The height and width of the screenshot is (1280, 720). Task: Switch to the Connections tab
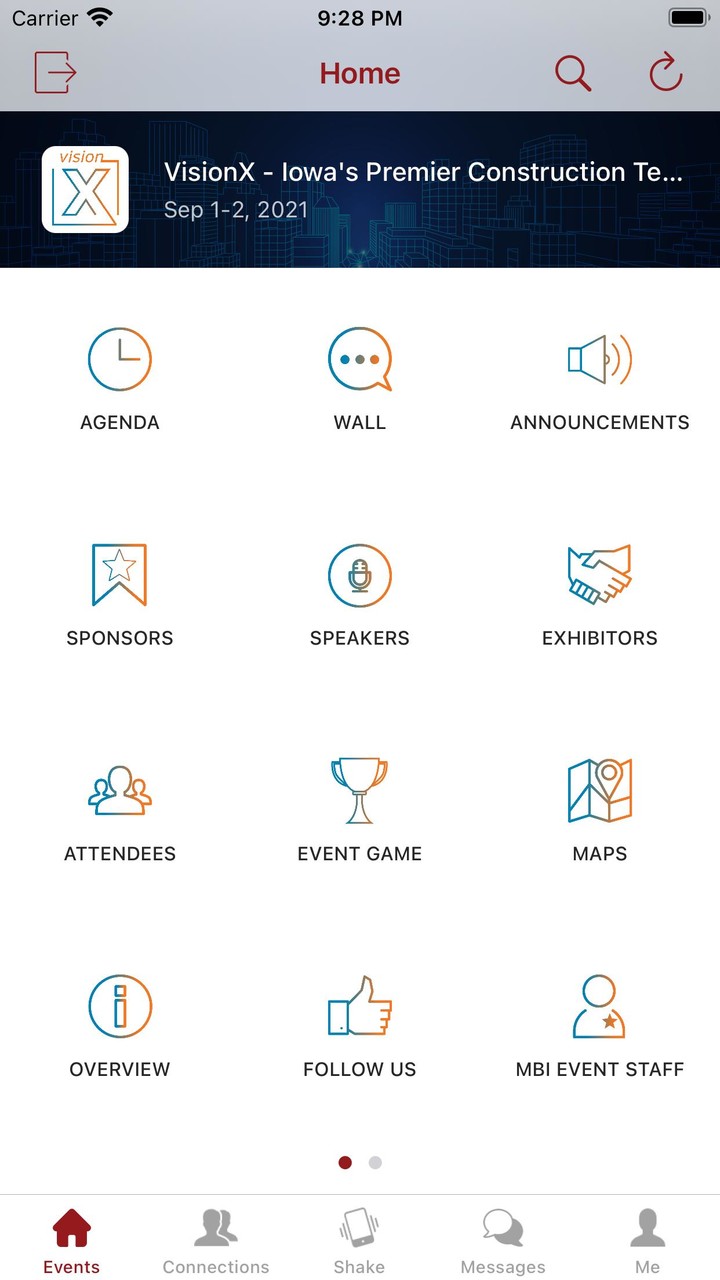pos(216,1240)
